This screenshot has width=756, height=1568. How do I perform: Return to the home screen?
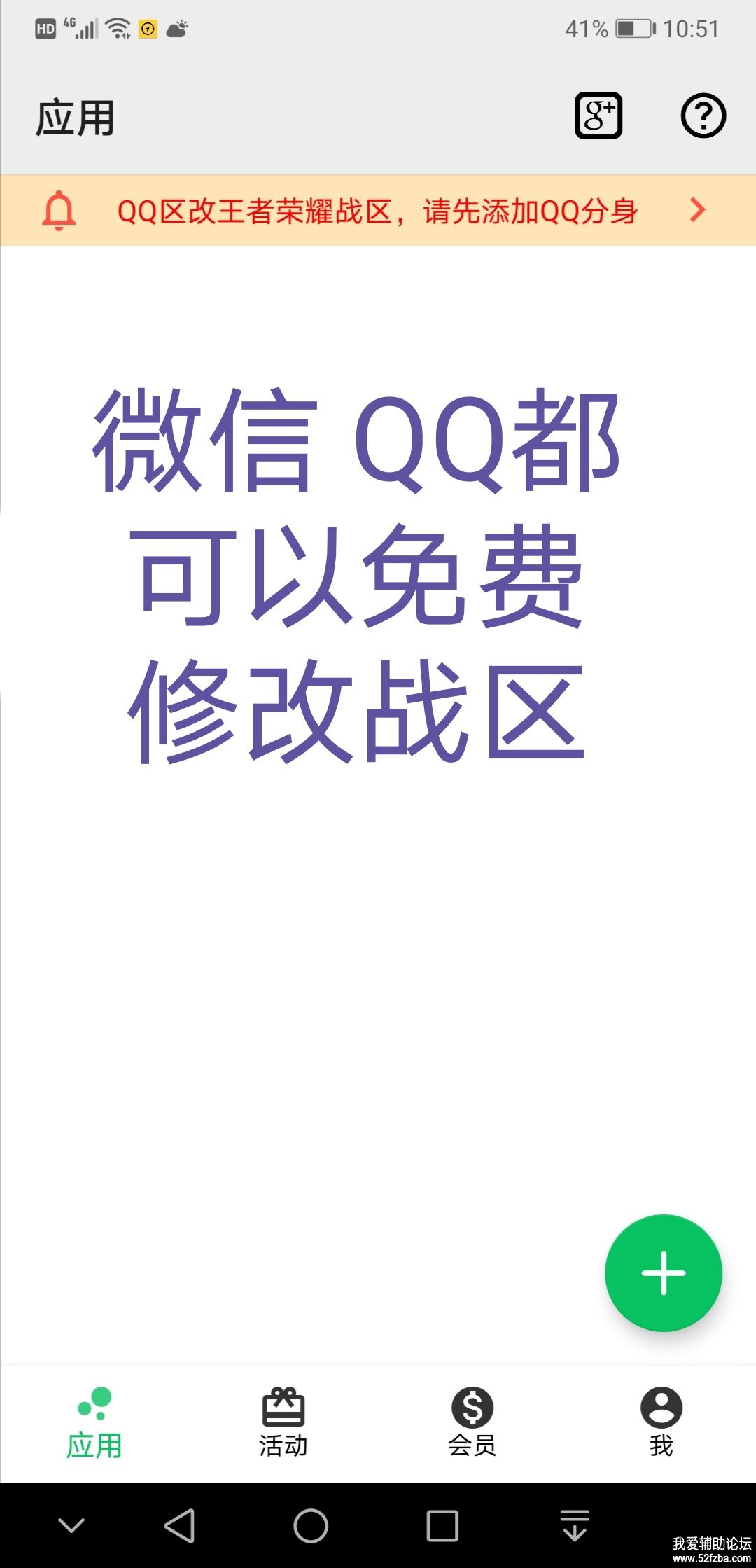tap(311, 1525)
